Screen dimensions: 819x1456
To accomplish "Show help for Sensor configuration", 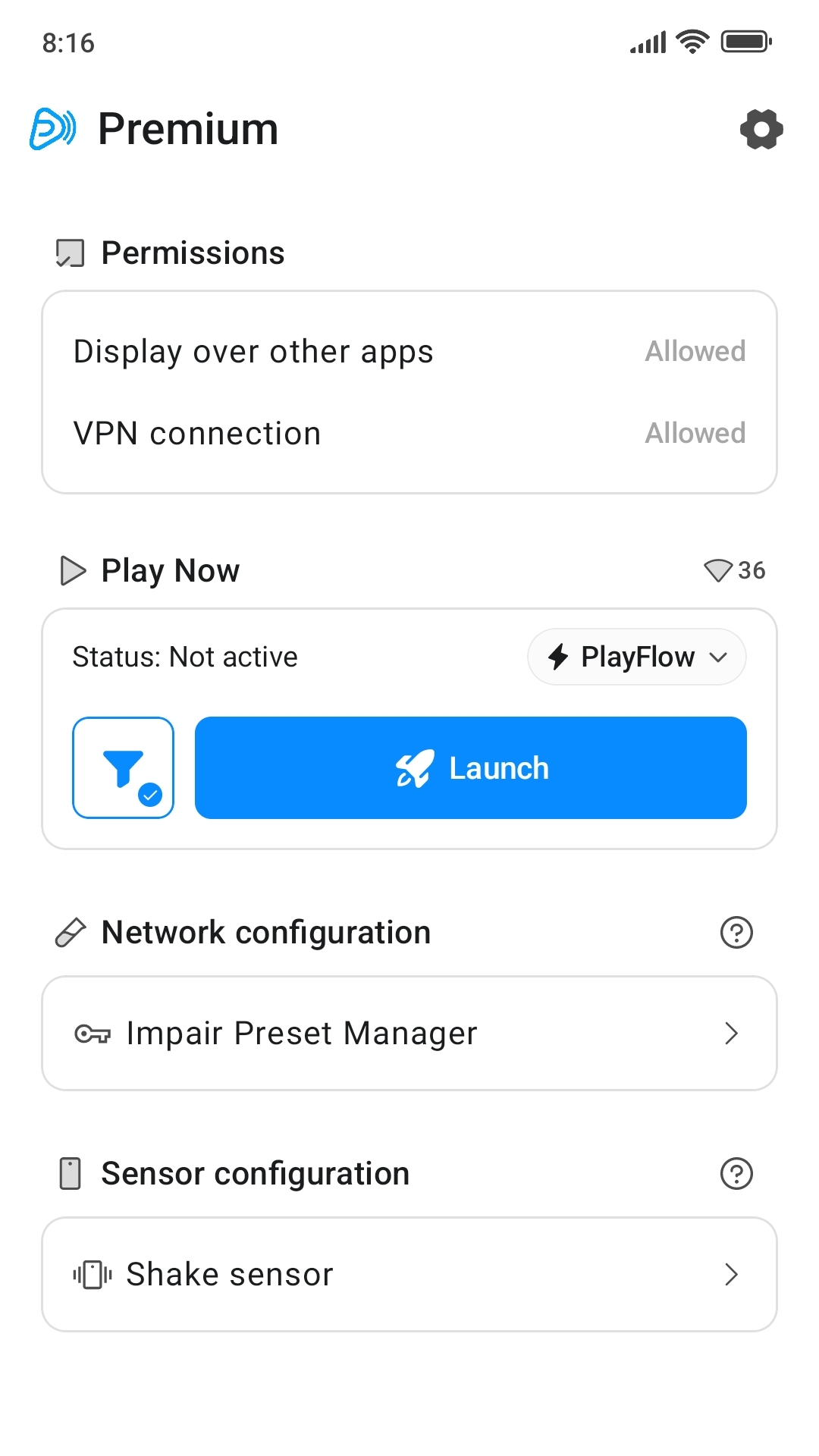I will tap(736, 1174).
